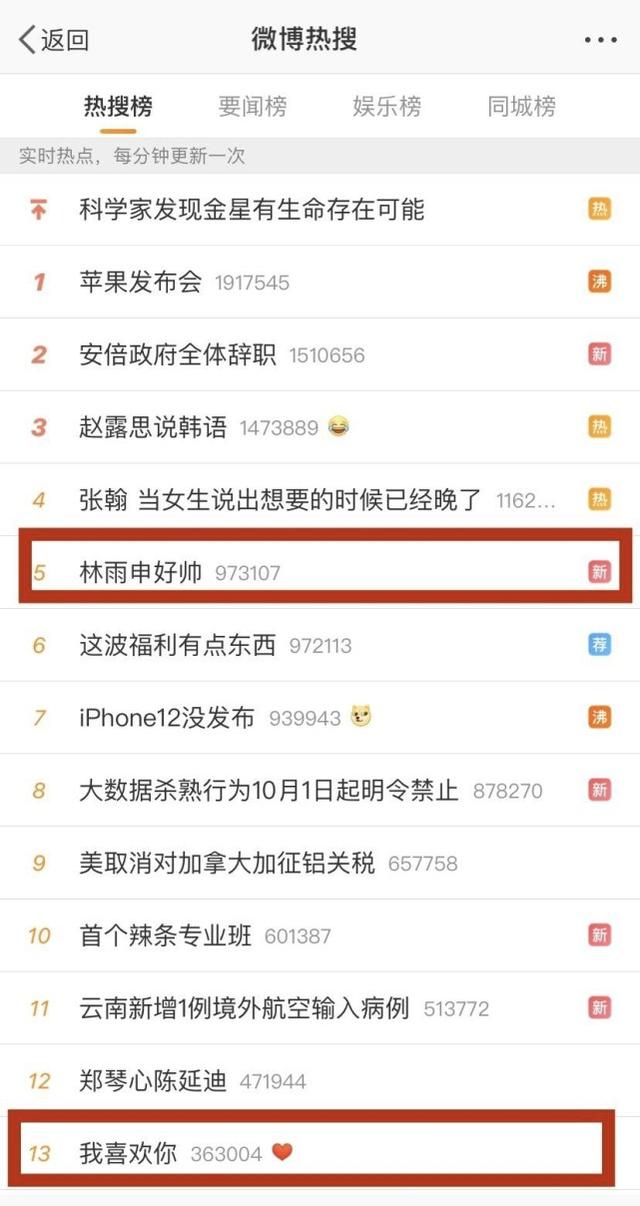Open hot topic 苹果发布会

click(141, 282)
